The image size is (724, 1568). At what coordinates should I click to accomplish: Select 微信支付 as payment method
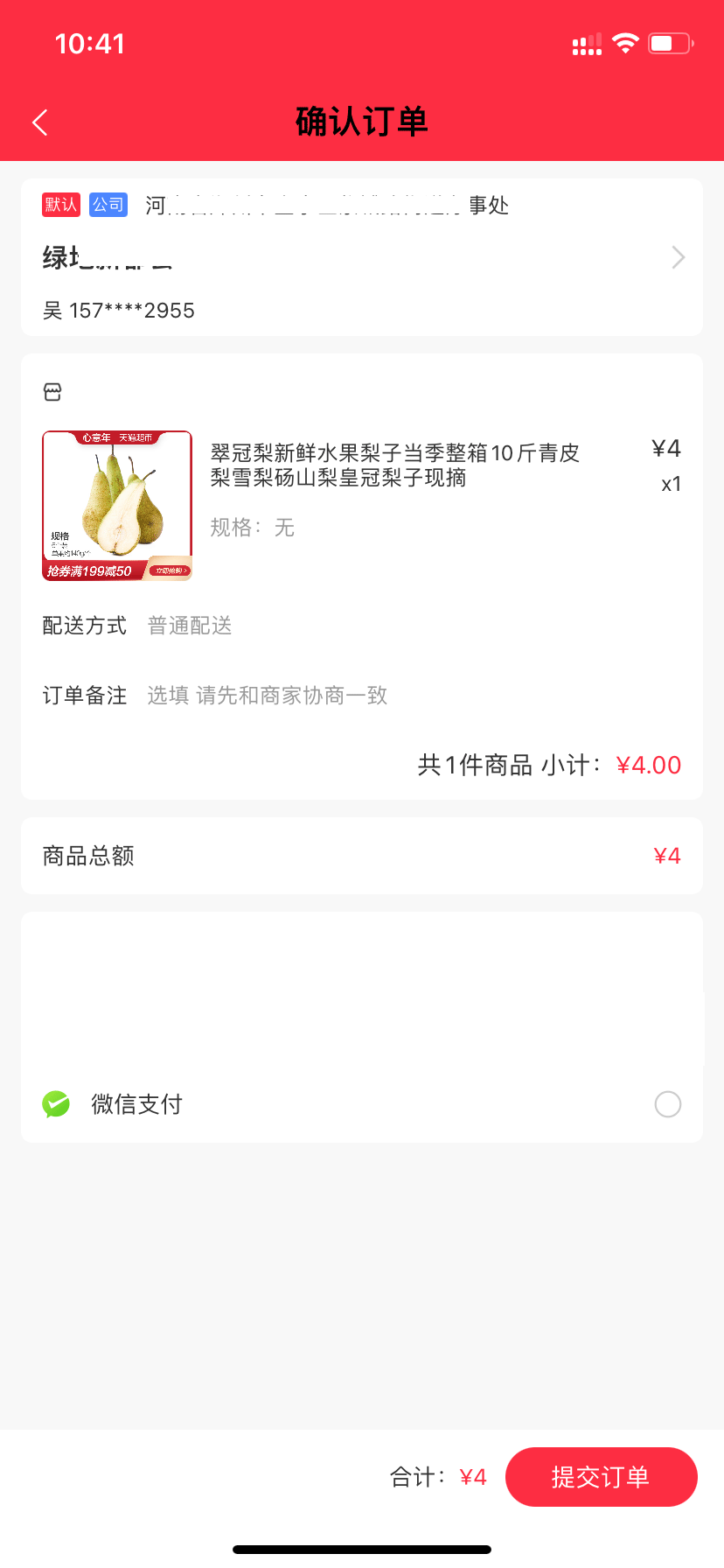point(667,1104)
